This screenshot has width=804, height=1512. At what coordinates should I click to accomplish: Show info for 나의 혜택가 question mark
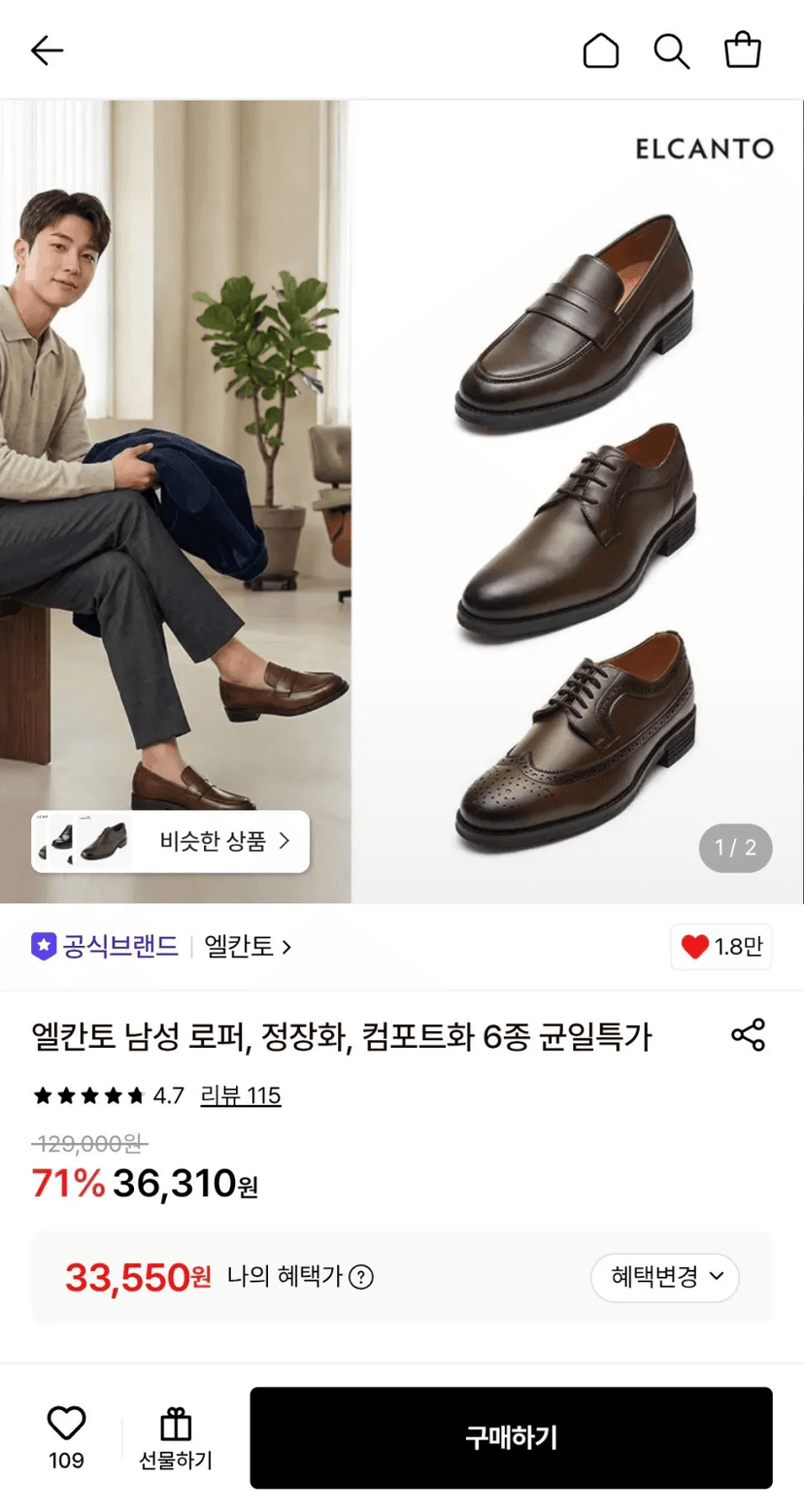361,1277
